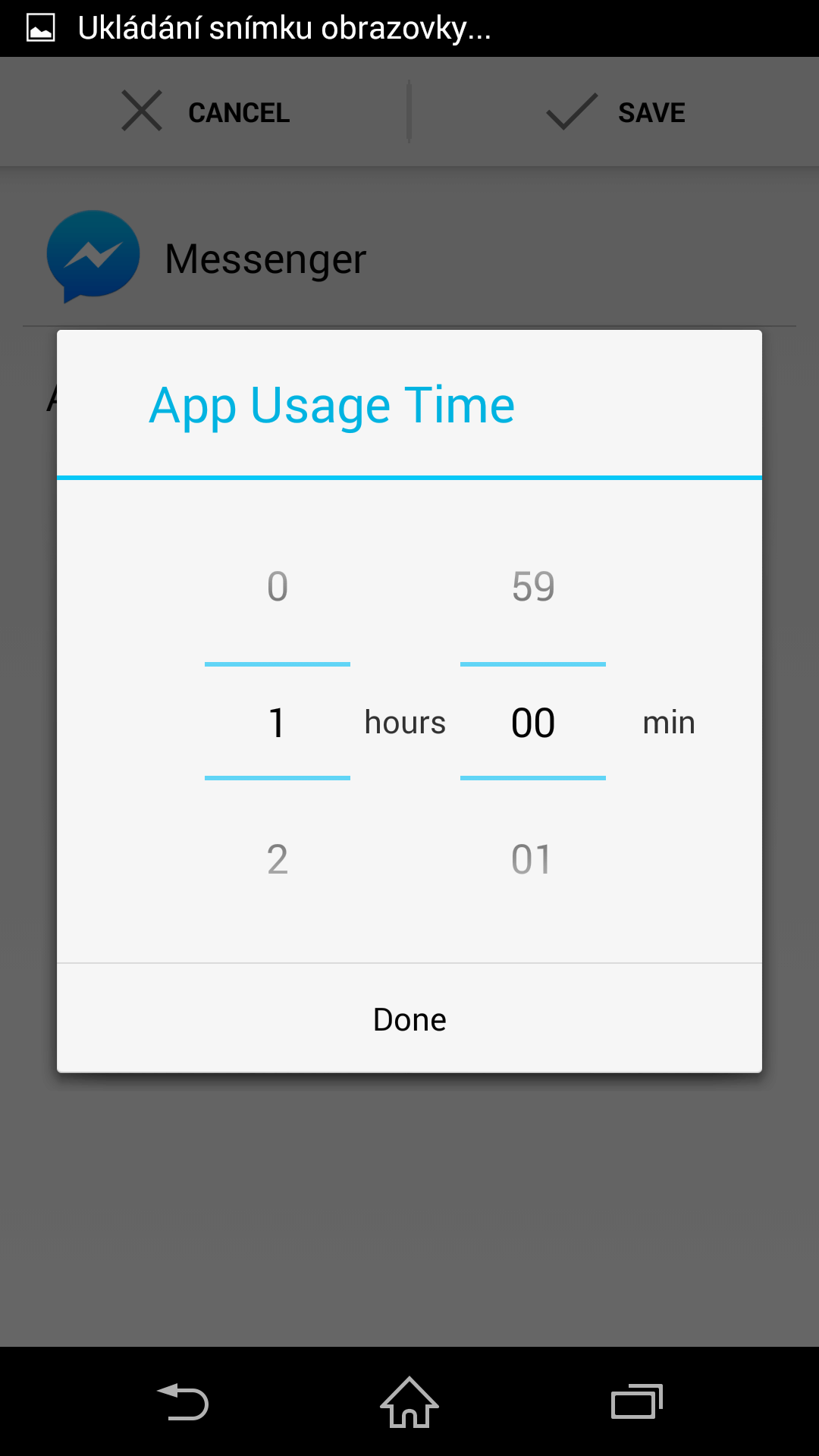Confirm the time with Done

point(409,1018)
